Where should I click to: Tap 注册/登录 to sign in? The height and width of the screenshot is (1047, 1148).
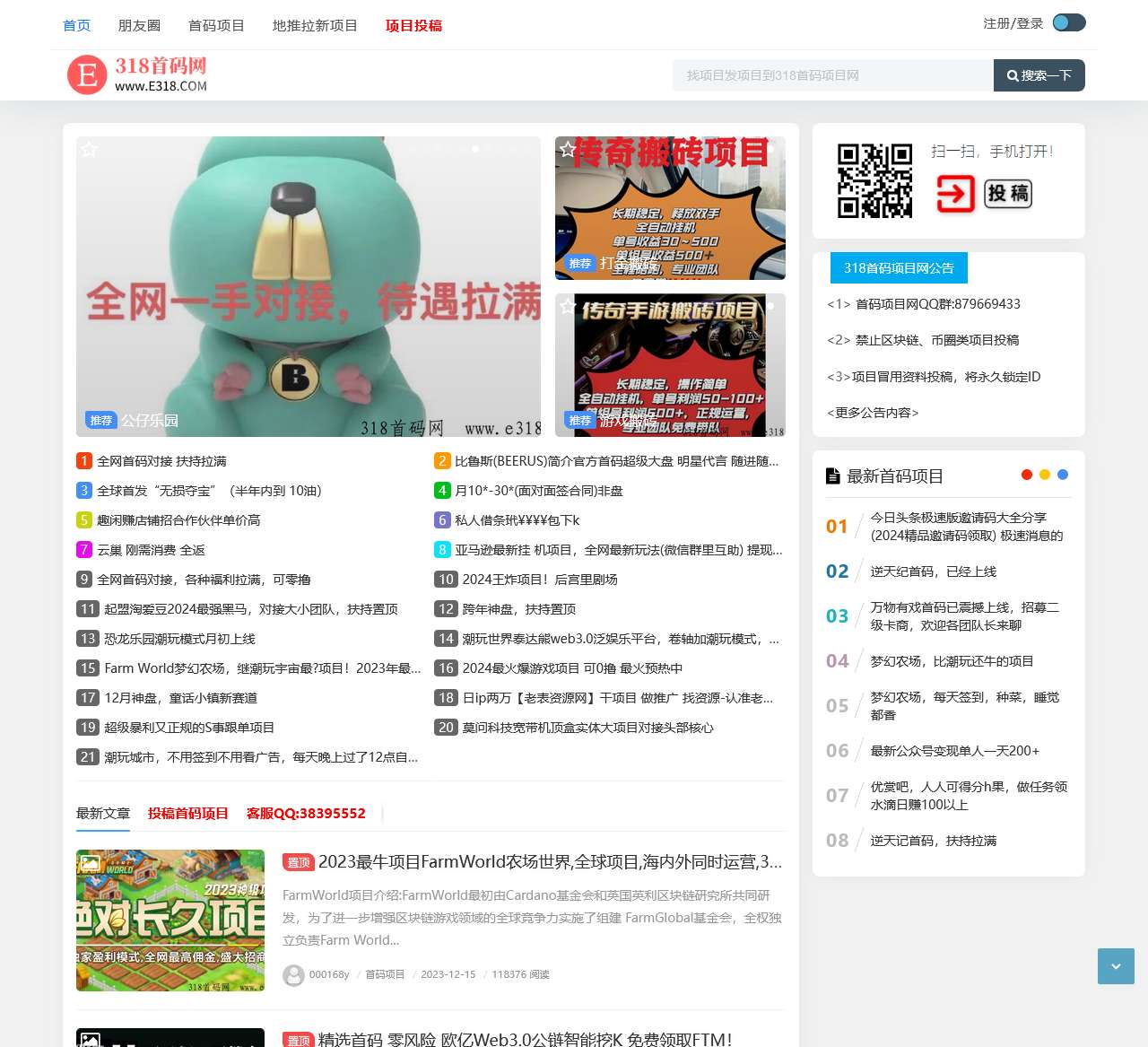point(1013,23)
